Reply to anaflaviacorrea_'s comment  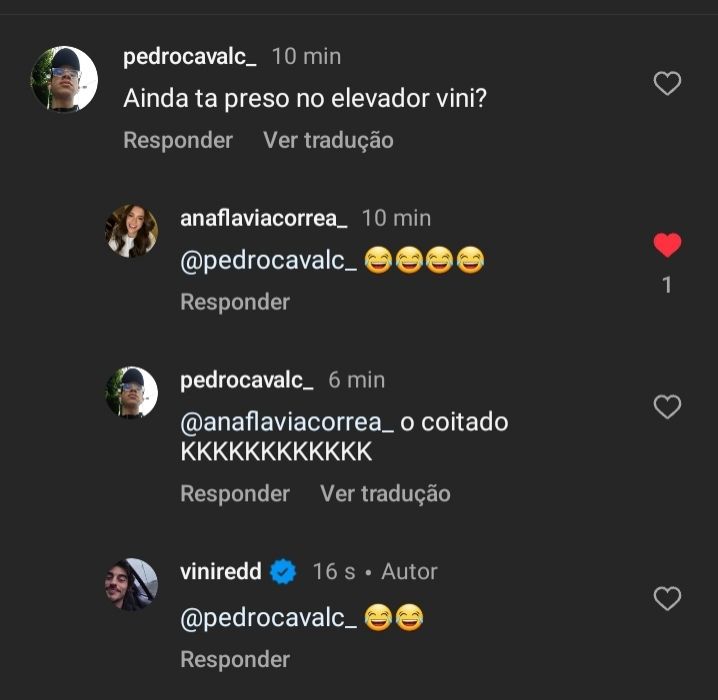click(x=235, y=302)
